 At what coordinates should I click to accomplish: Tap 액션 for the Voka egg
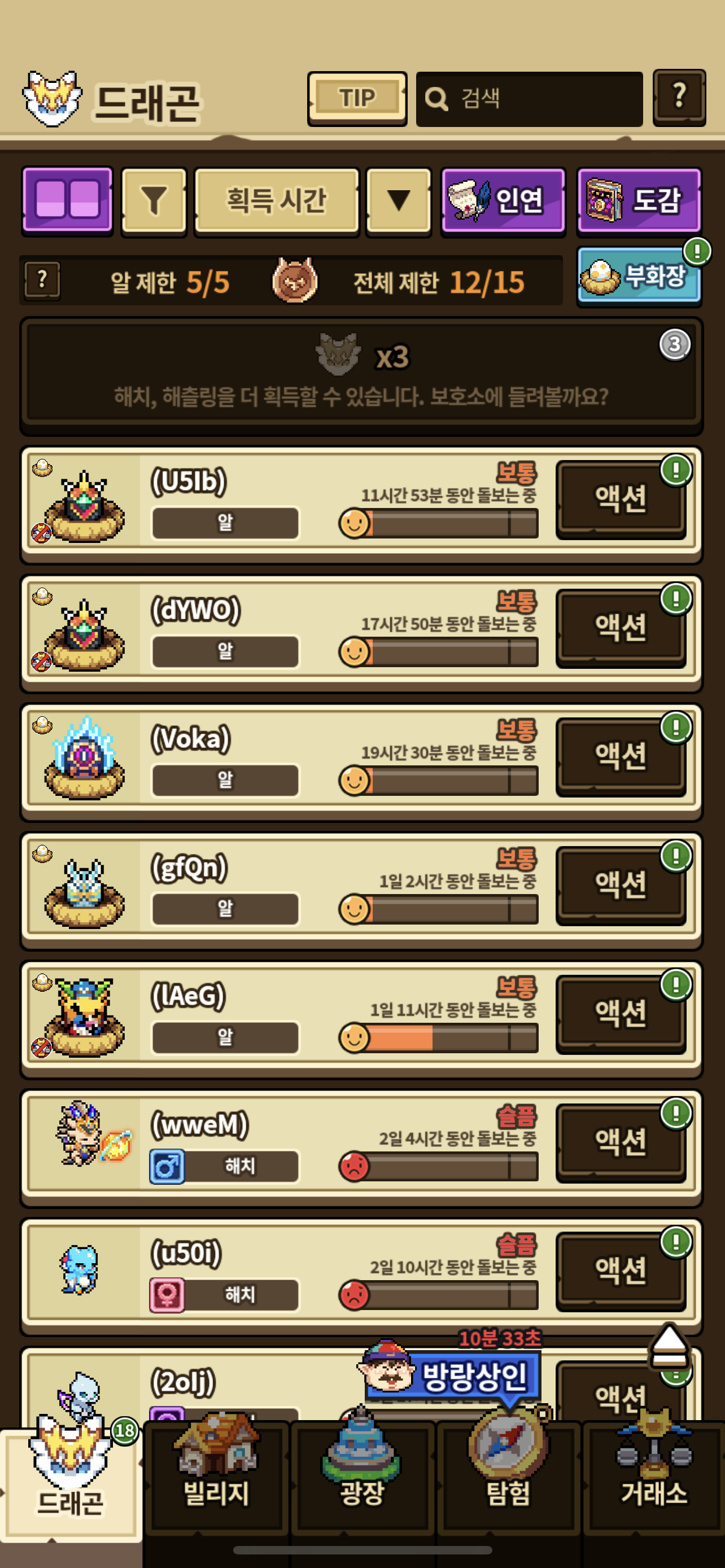[x=621, y=756]
